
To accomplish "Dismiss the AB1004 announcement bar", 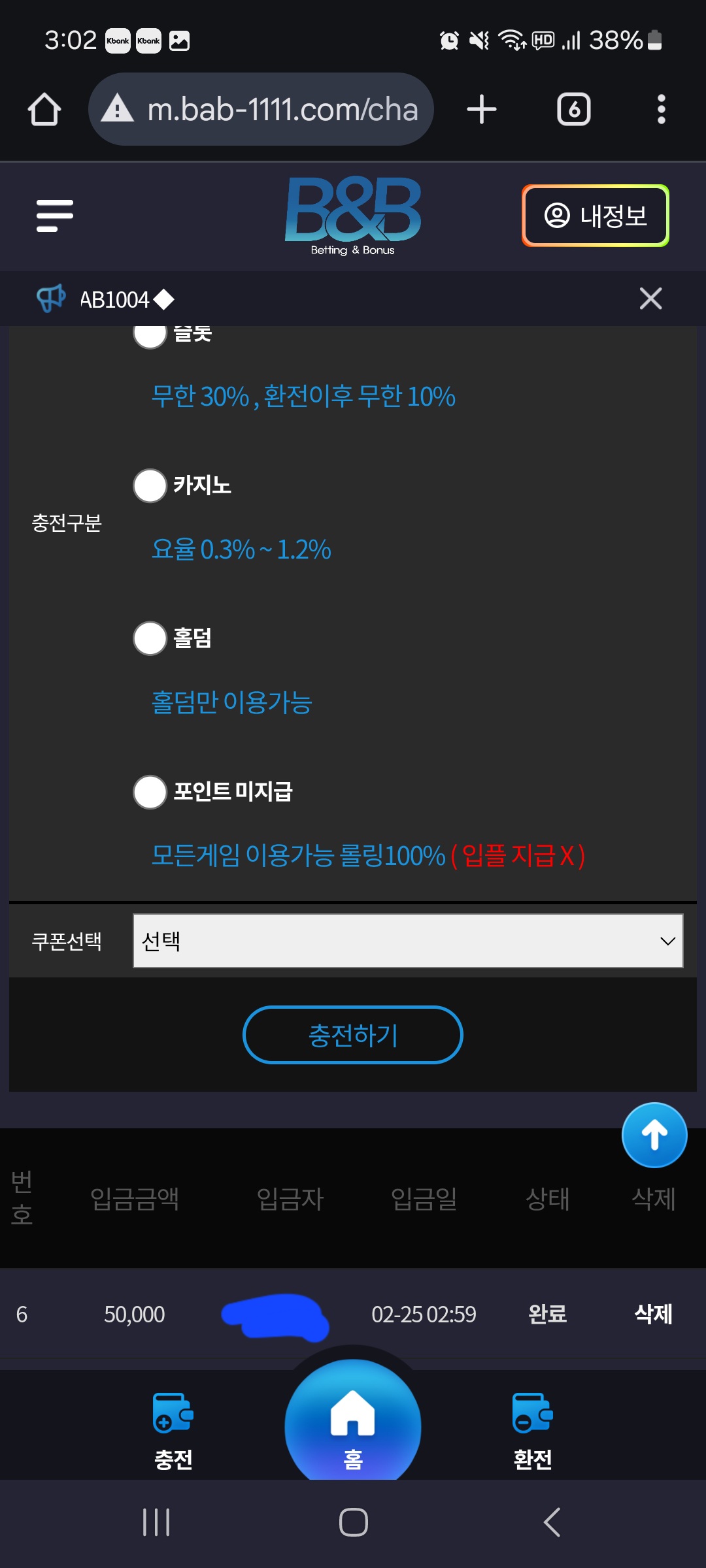I will click(x=650, y=299).
